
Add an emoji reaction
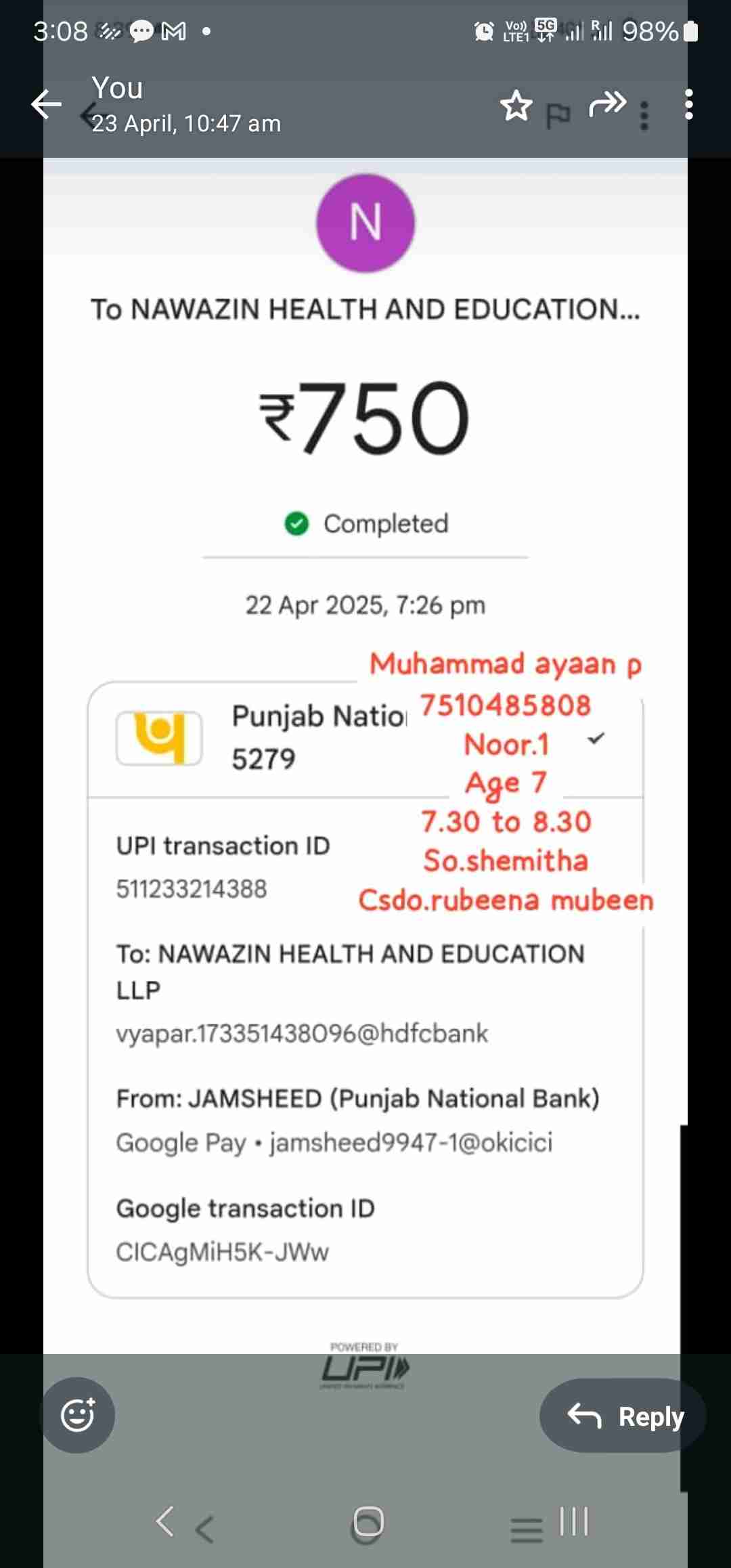click(x=78, y=1415)
